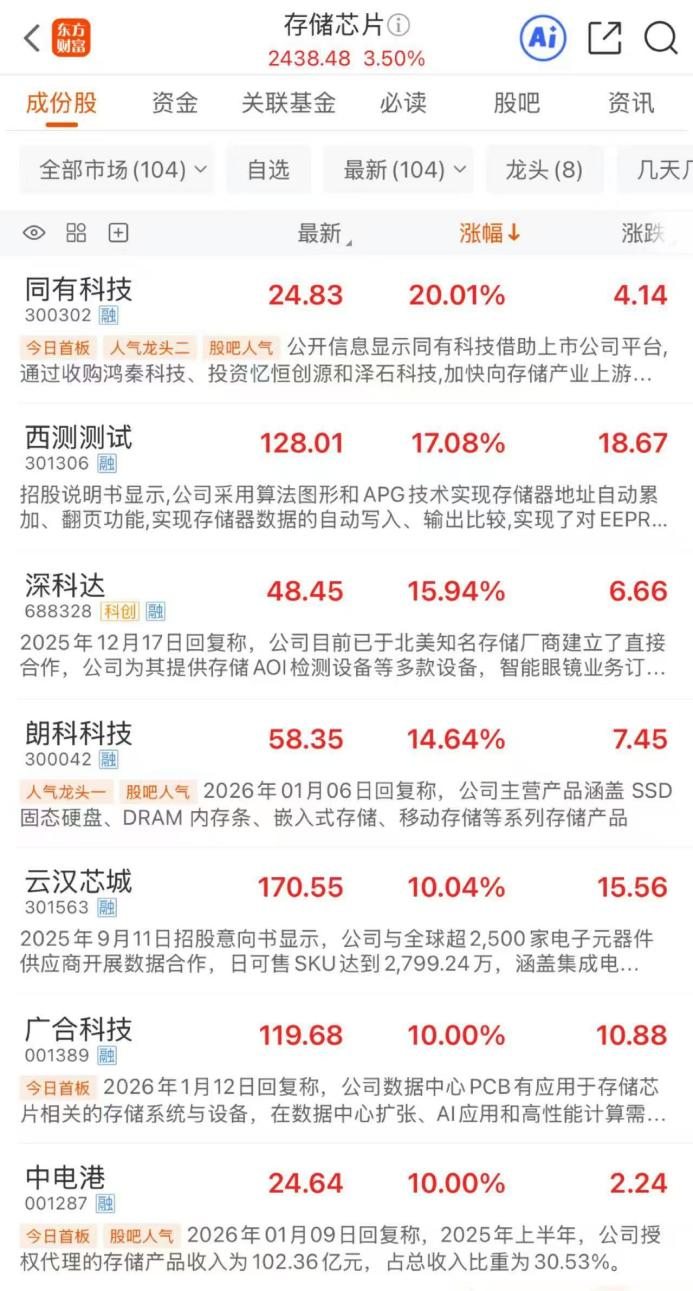Select the 龙头(8) filter chip

(x=544, y=170)
